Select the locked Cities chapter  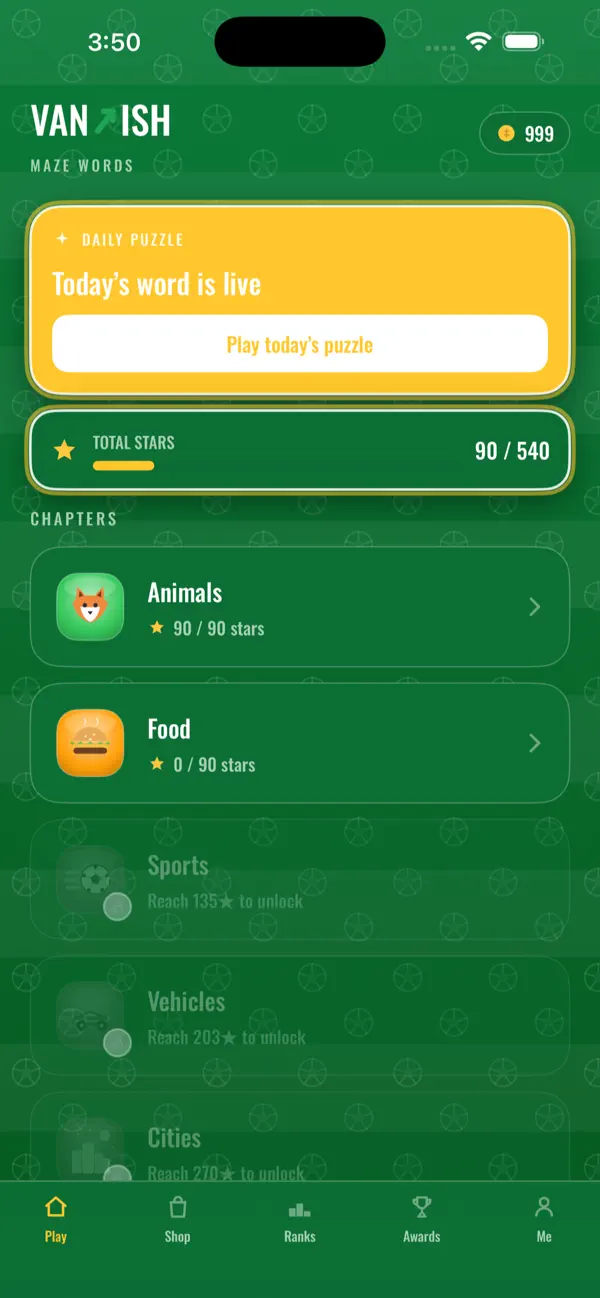300,1137
